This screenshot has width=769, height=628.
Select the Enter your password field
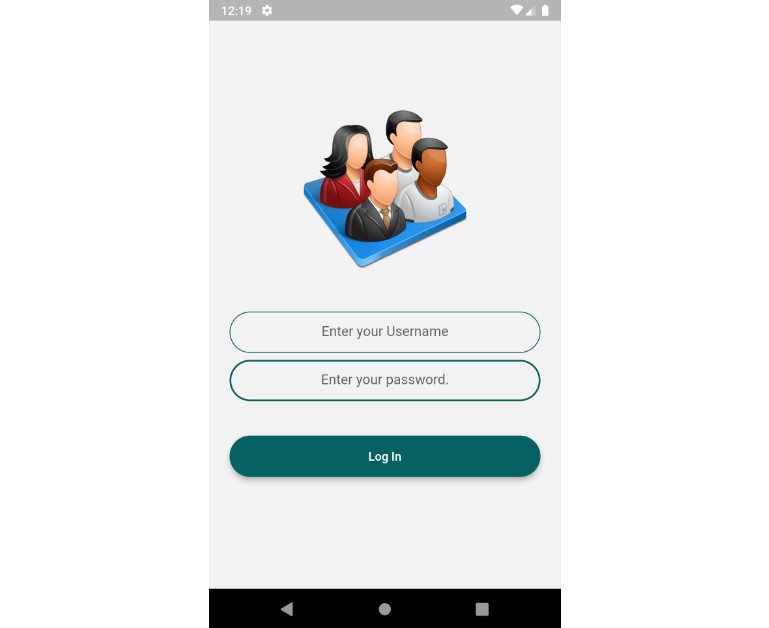click(384, 380)
